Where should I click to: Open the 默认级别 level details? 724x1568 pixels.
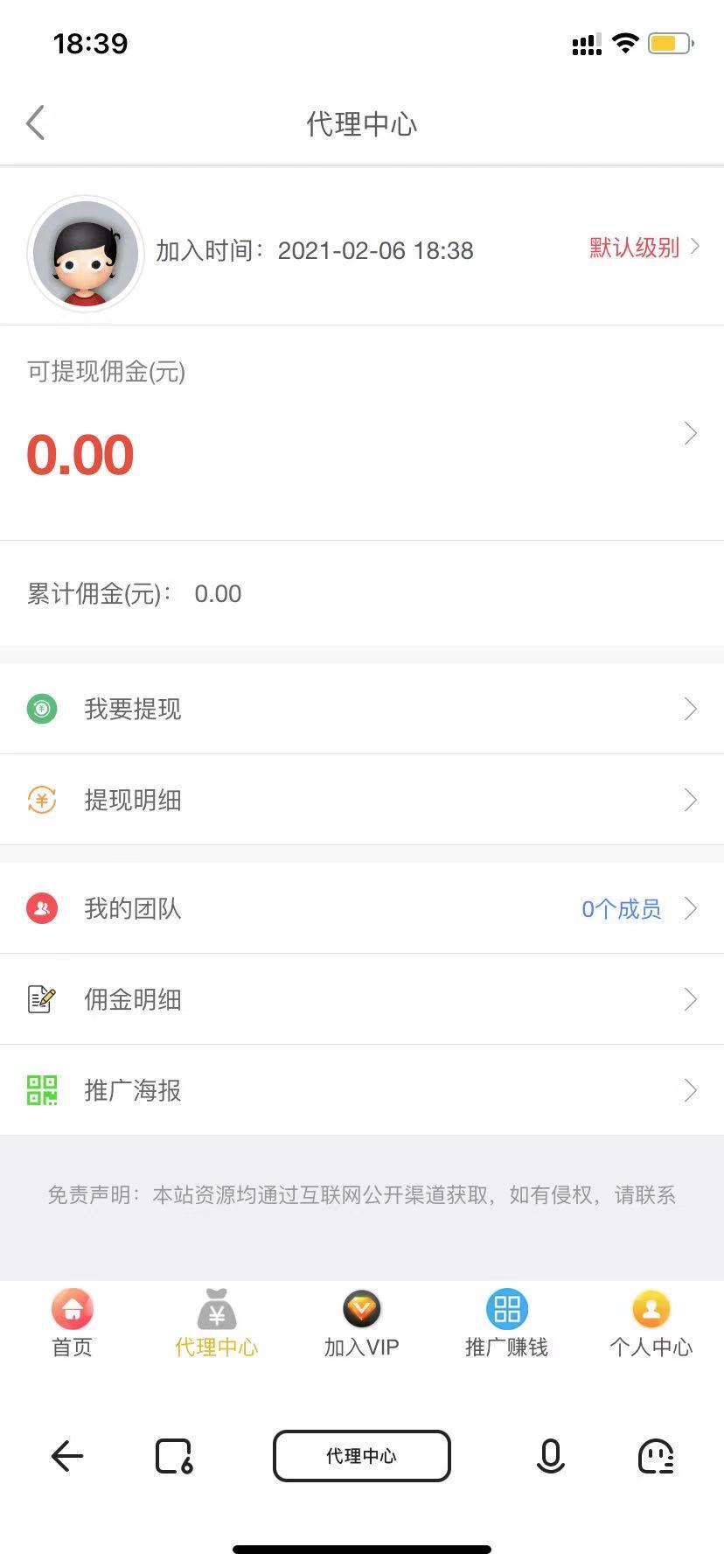tap(644, 248)
